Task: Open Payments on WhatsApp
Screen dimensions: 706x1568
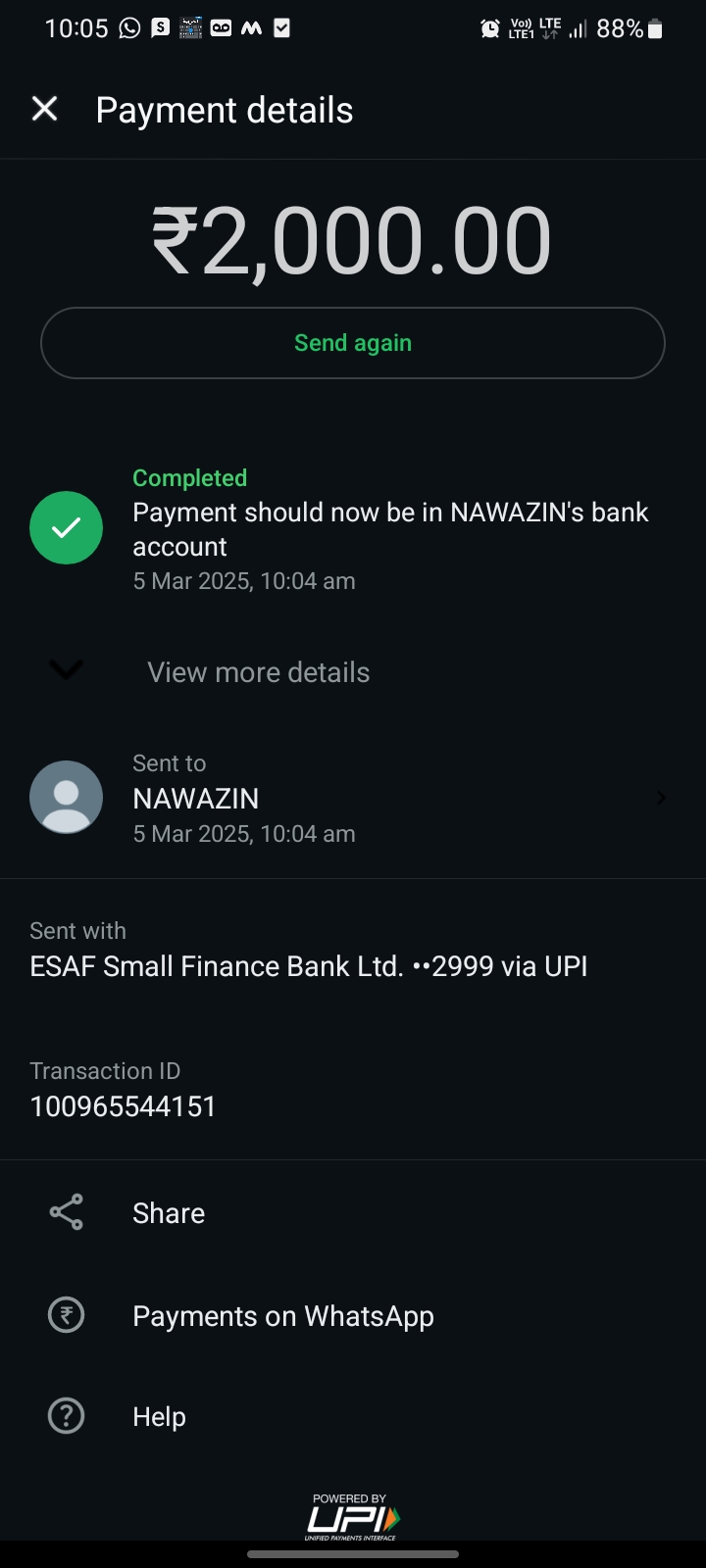Action: [x=282, y=1315]
